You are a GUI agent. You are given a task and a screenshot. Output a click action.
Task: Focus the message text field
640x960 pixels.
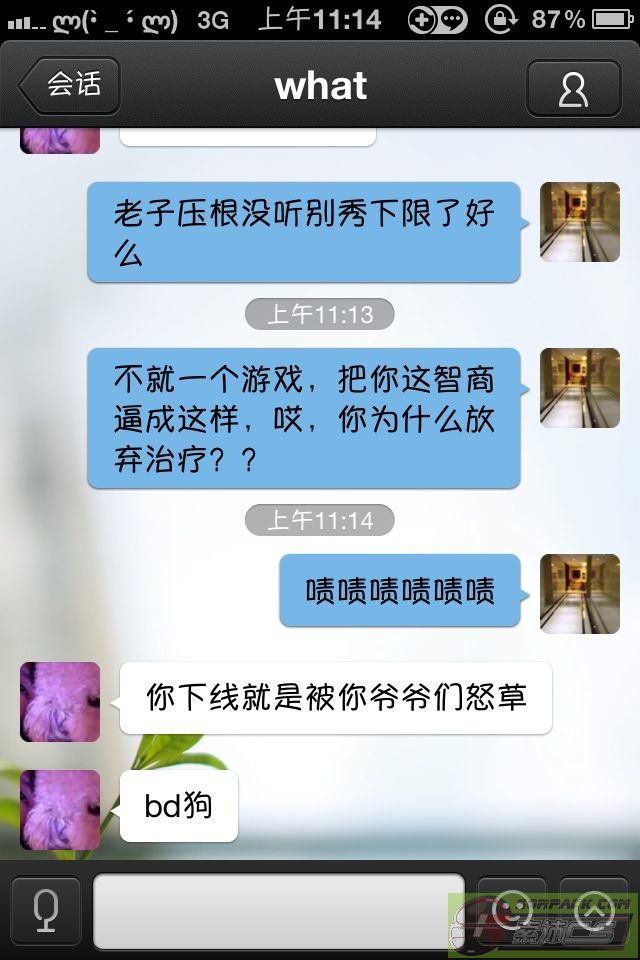[x=278, y=910]
